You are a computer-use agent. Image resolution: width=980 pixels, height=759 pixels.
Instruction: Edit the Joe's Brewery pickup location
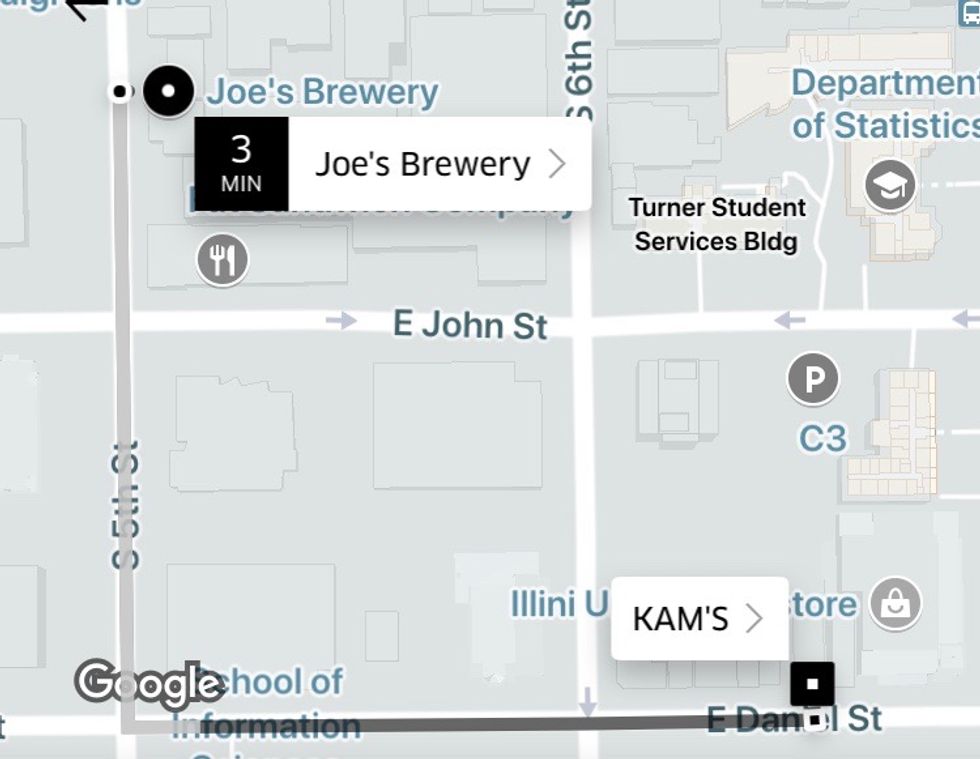[x=438, y=165]
